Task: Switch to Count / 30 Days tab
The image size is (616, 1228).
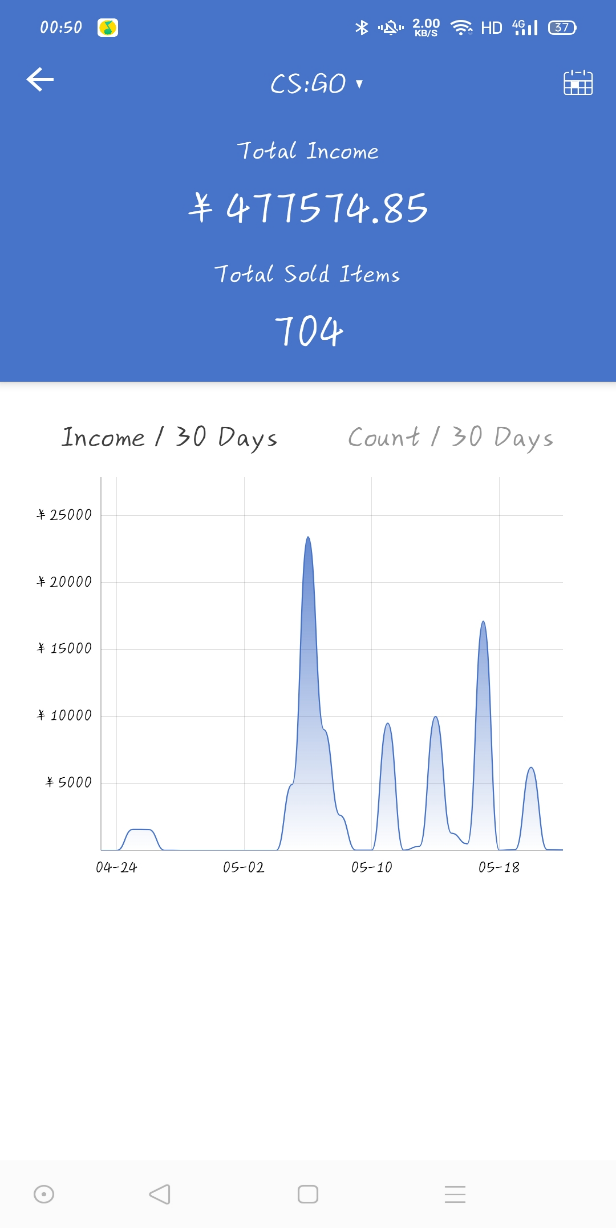Action: (450, 438)
